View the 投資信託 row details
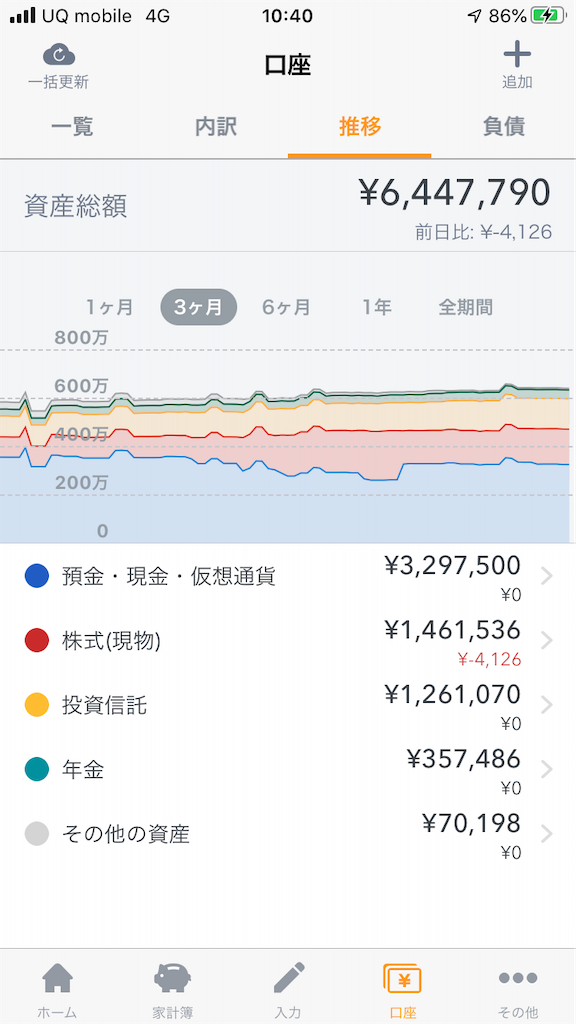 tap(288, 706)
